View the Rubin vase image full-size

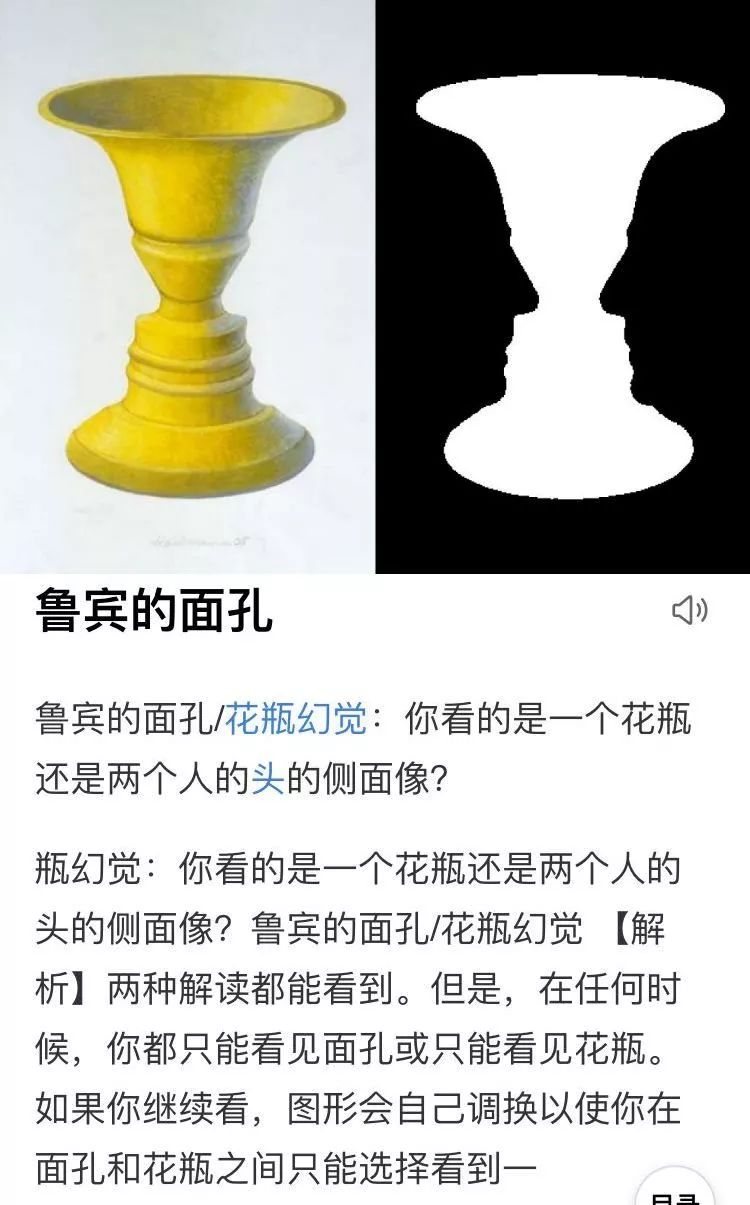point(375,287)
